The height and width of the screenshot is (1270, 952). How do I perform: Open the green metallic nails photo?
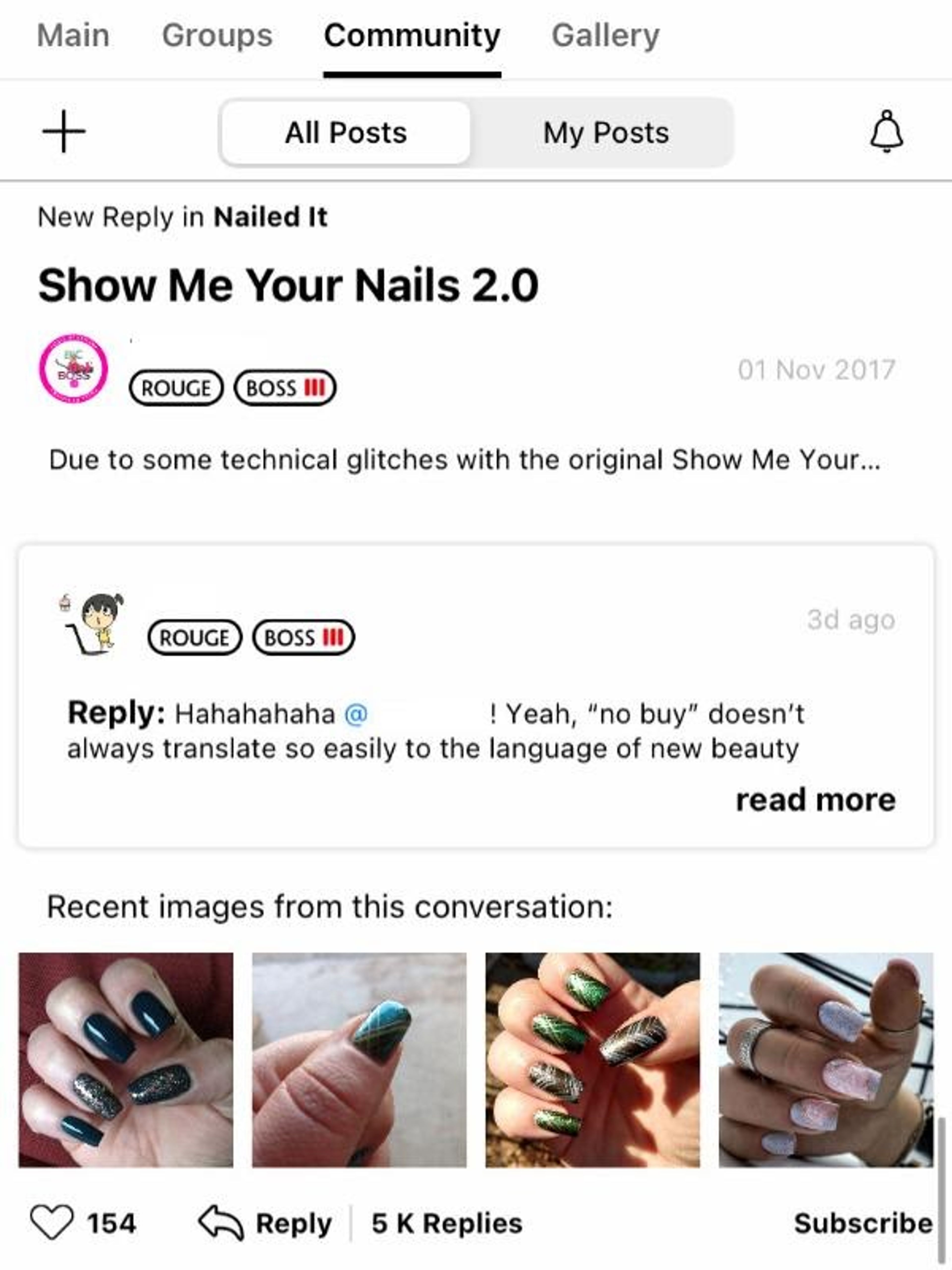point(593,1060)
